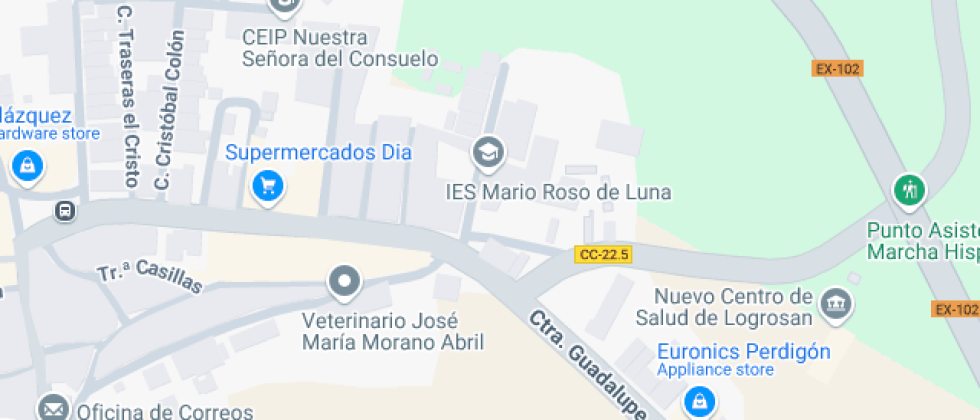
Task: Select the Euronics Perdigón appliance store pin
Action: [x=698, y=401]
